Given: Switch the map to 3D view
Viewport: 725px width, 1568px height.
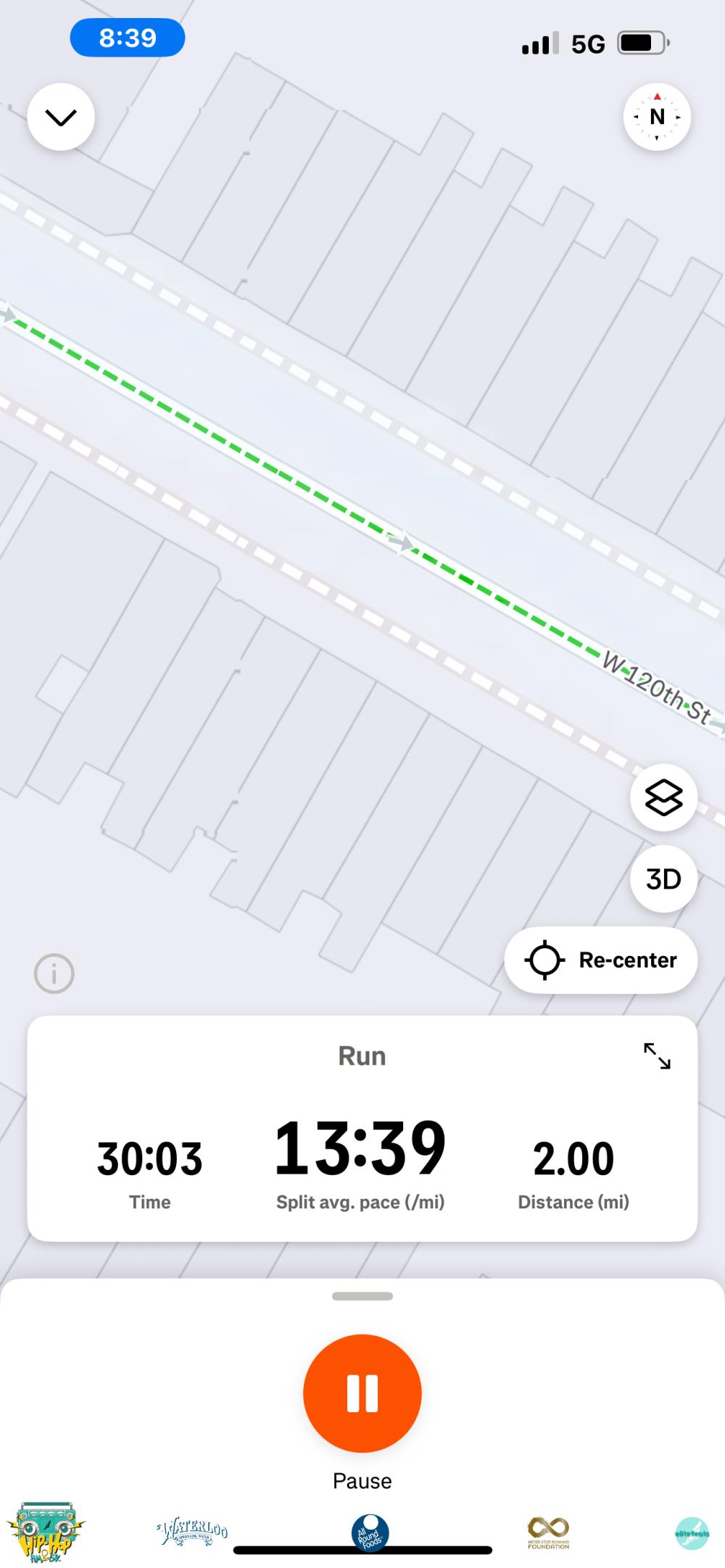Looking at the screenshot, I should (x=663, y=879).
